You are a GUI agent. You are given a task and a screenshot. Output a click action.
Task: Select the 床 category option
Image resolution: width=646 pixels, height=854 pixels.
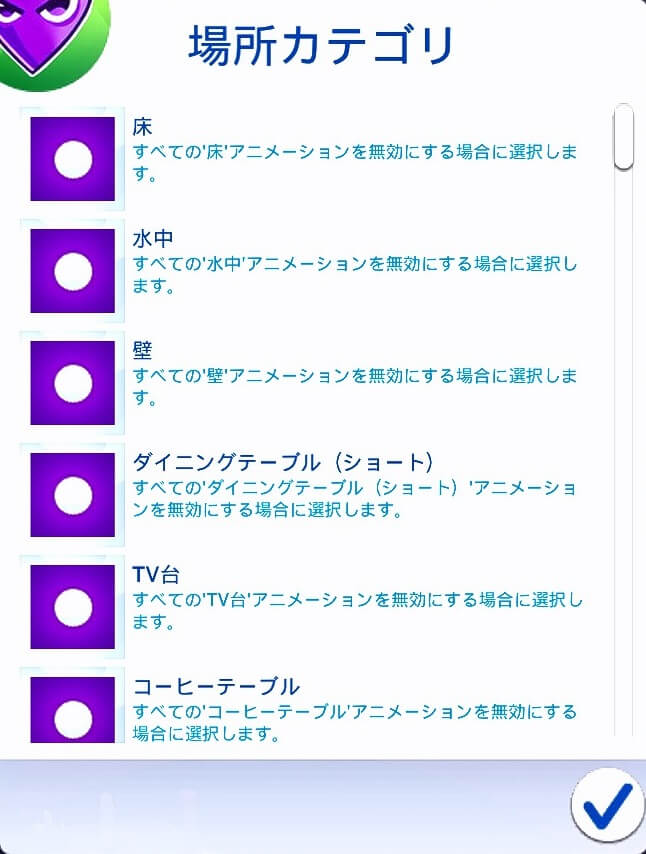(72, 159)
